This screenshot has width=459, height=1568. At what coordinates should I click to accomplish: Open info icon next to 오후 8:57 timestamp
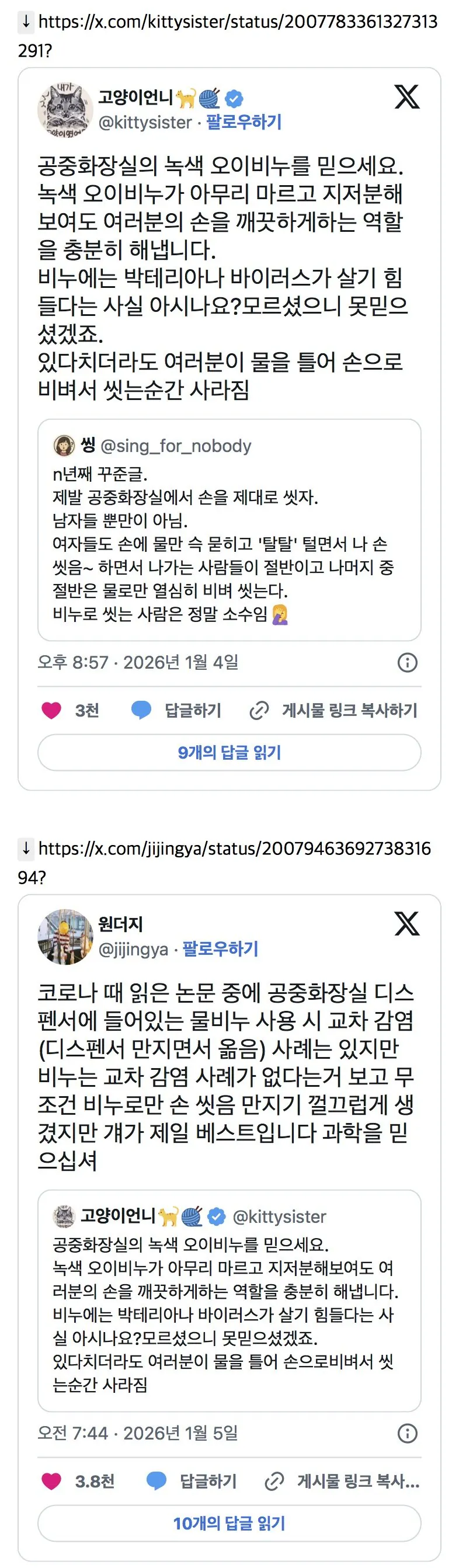(407, 662)
